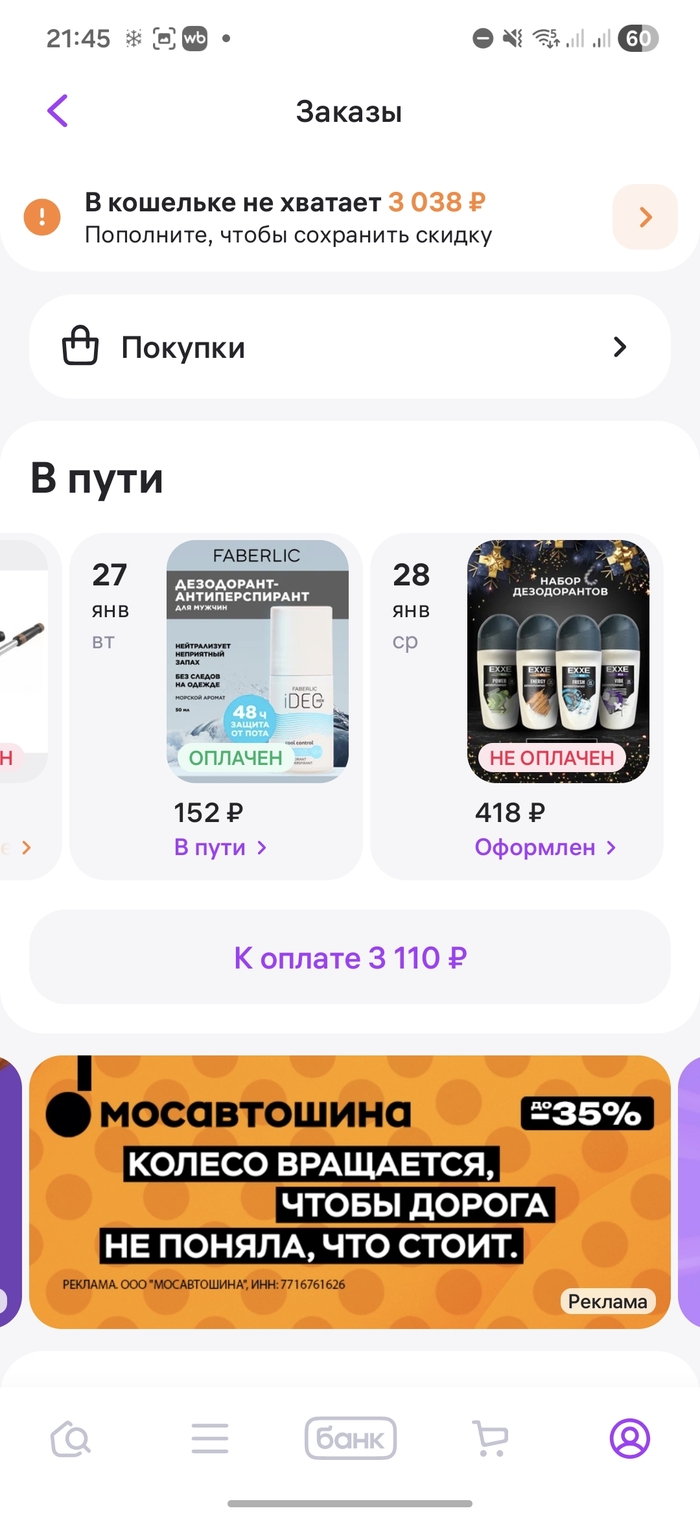This screenshot has width=700, height=1517.
Task: Open the Покупки row
Action: click(349, 348)
